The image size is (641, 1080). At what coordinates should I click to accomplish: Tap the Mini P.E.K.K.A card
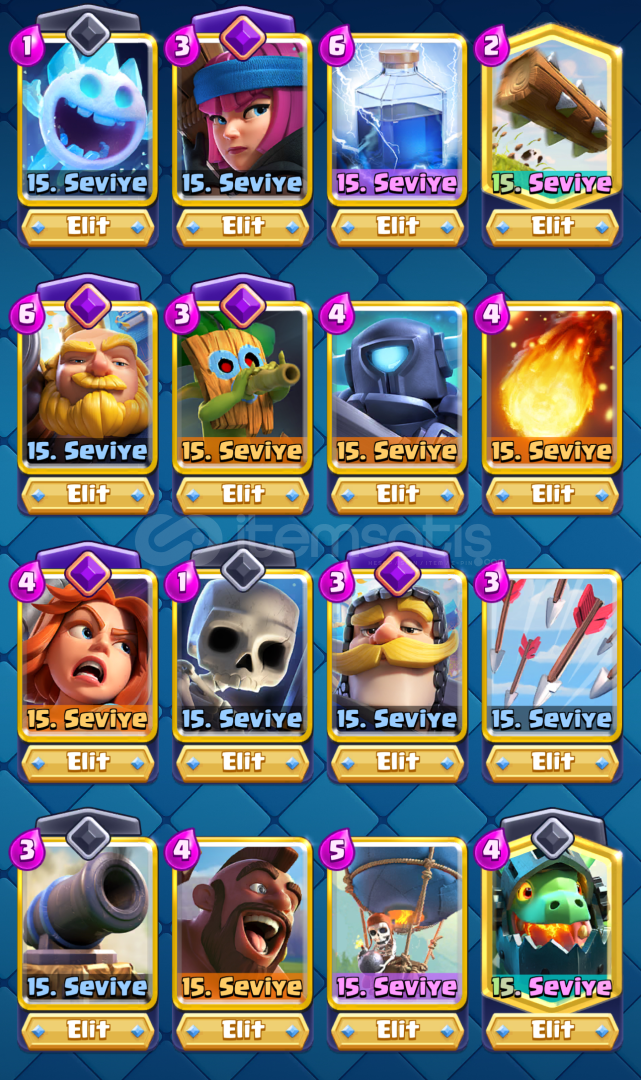[397, 388]
